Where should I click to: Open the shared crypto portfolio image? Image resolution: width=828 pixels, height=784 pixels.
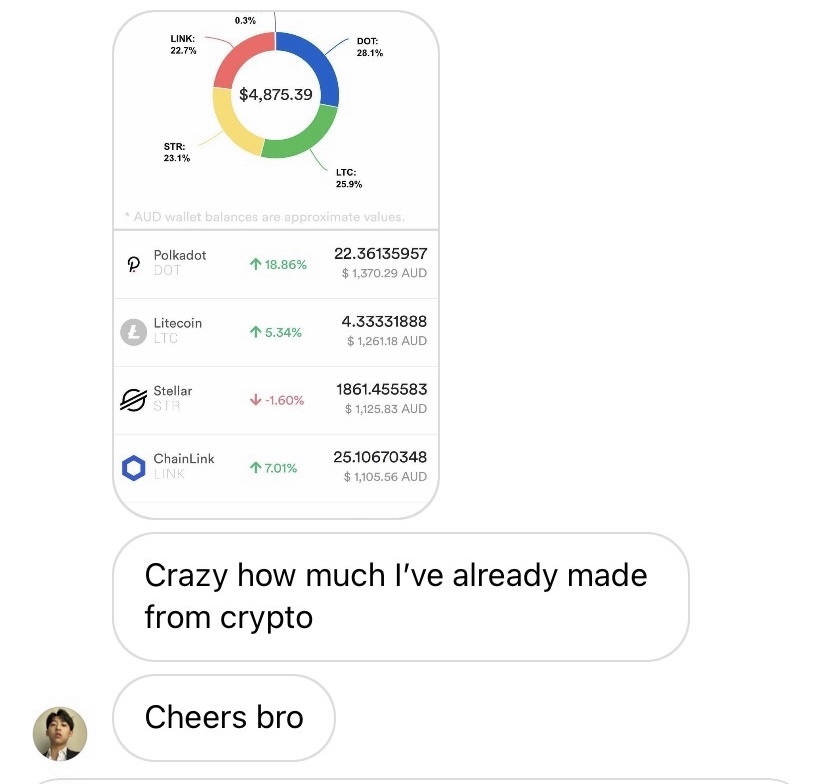pos(275,264)
